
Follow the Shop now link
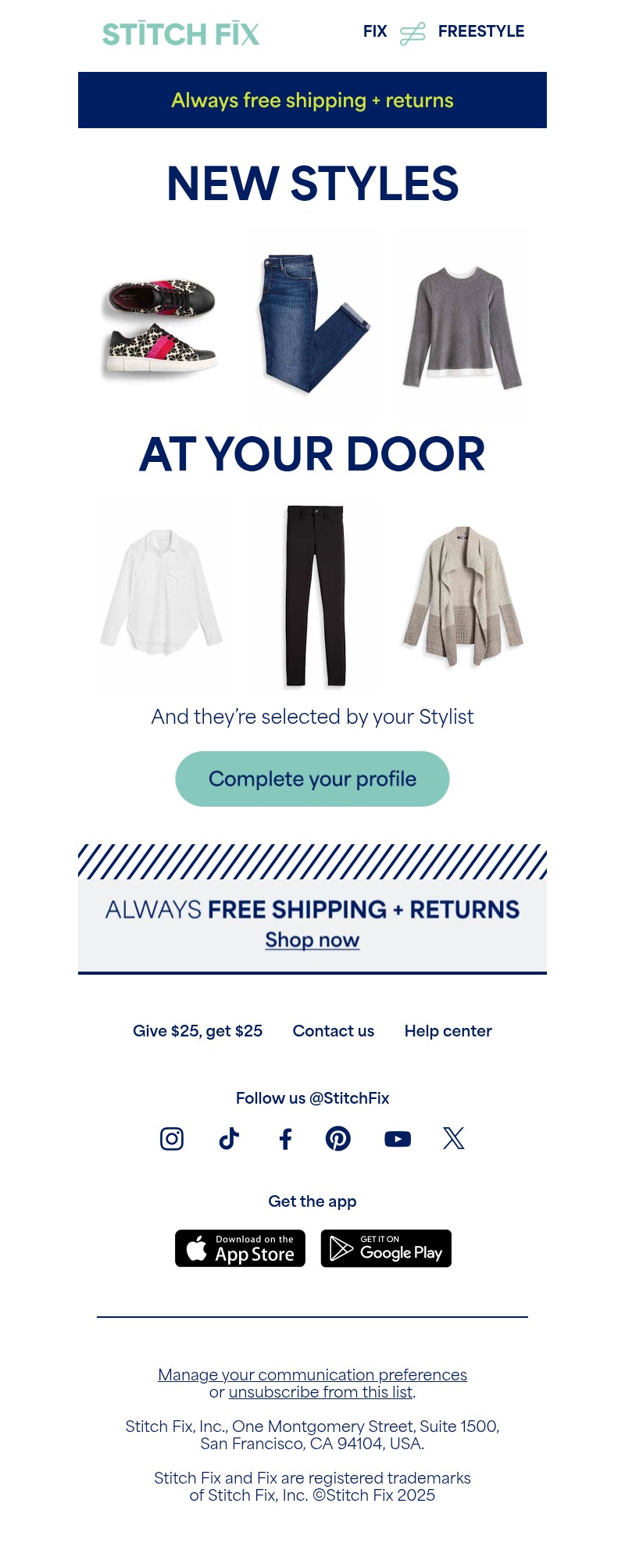[x=312, y=940]
